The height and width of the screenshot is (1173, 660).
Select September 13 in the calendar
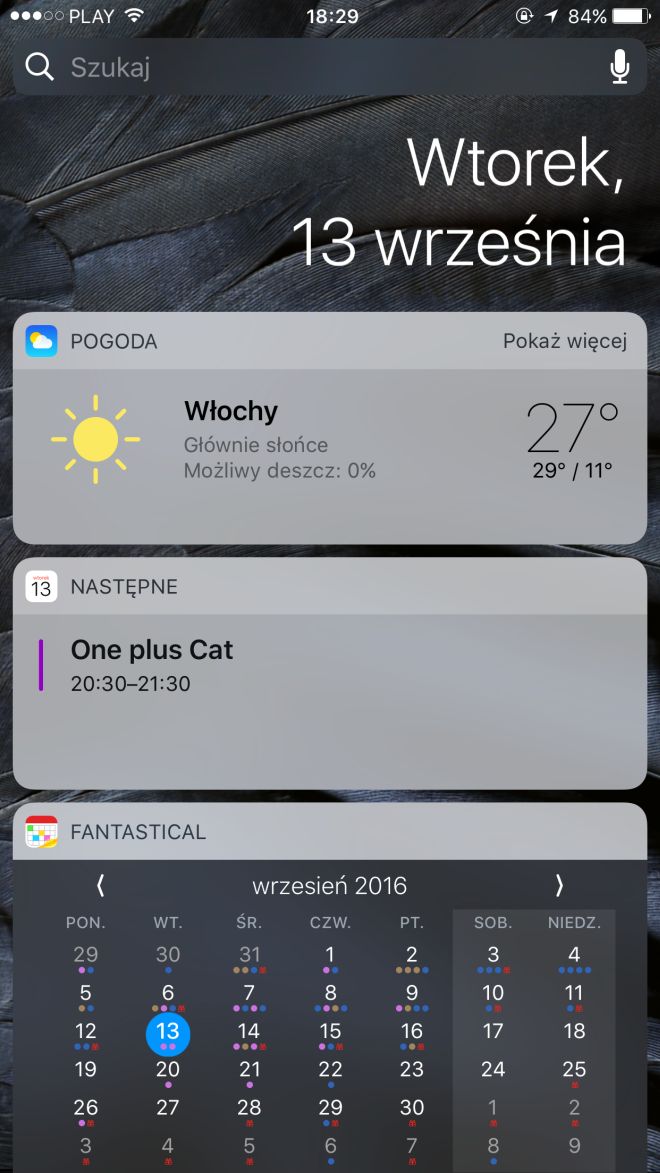pyautogui.click(x=167, y=1031)
